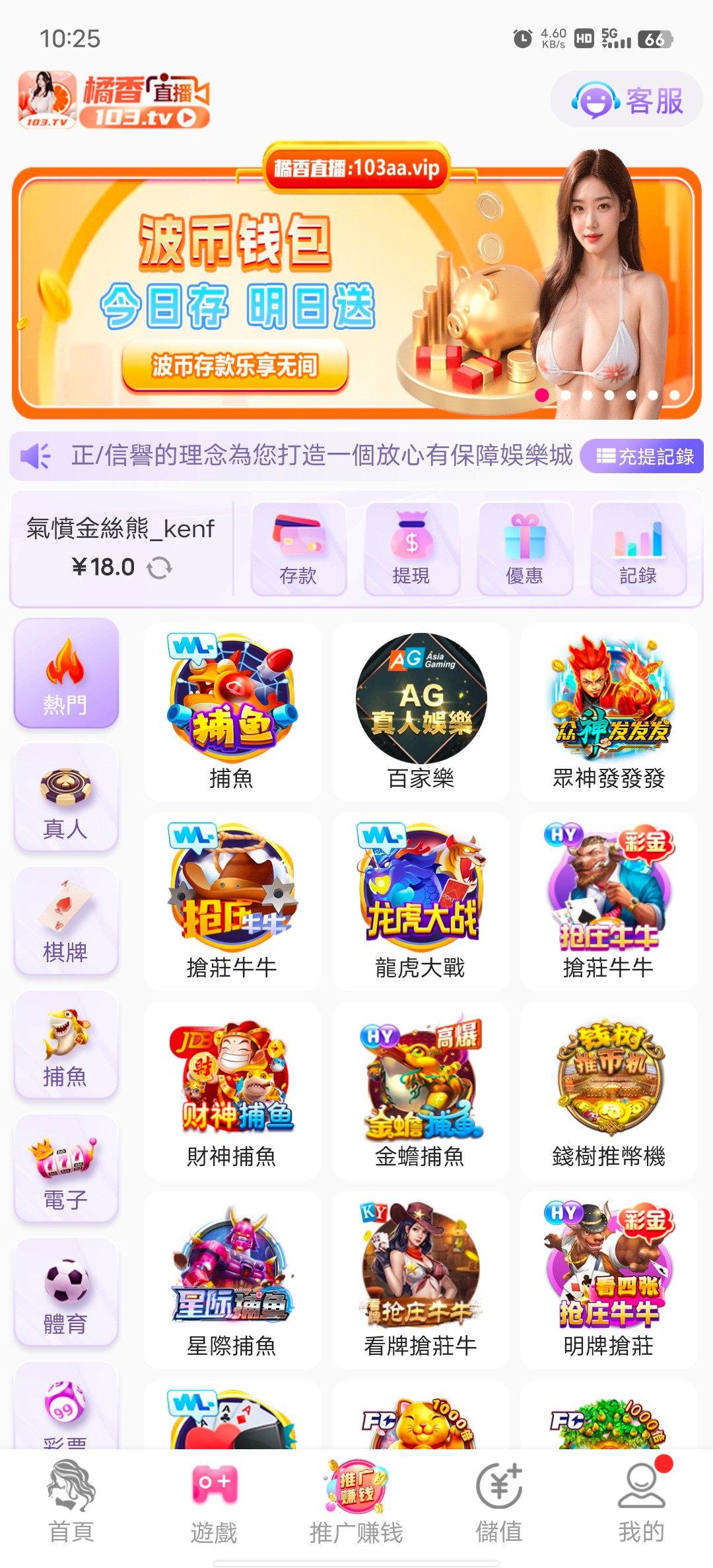The image size is (713, 1568).
Task: Open the 優惠 promotions gift icon
Action: (x=525, y=551)
